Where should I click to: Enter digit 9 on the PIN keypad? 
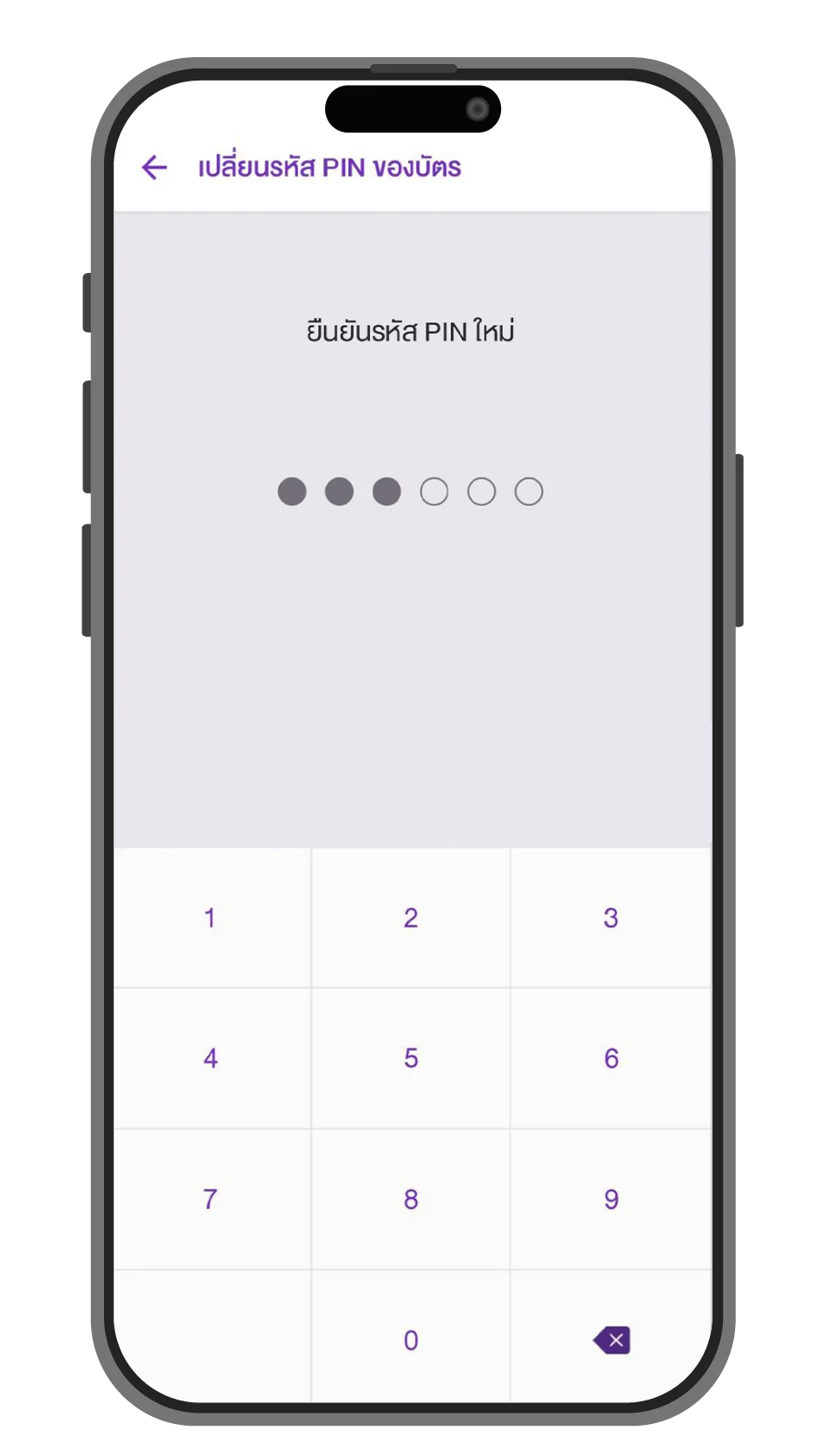611,1199
